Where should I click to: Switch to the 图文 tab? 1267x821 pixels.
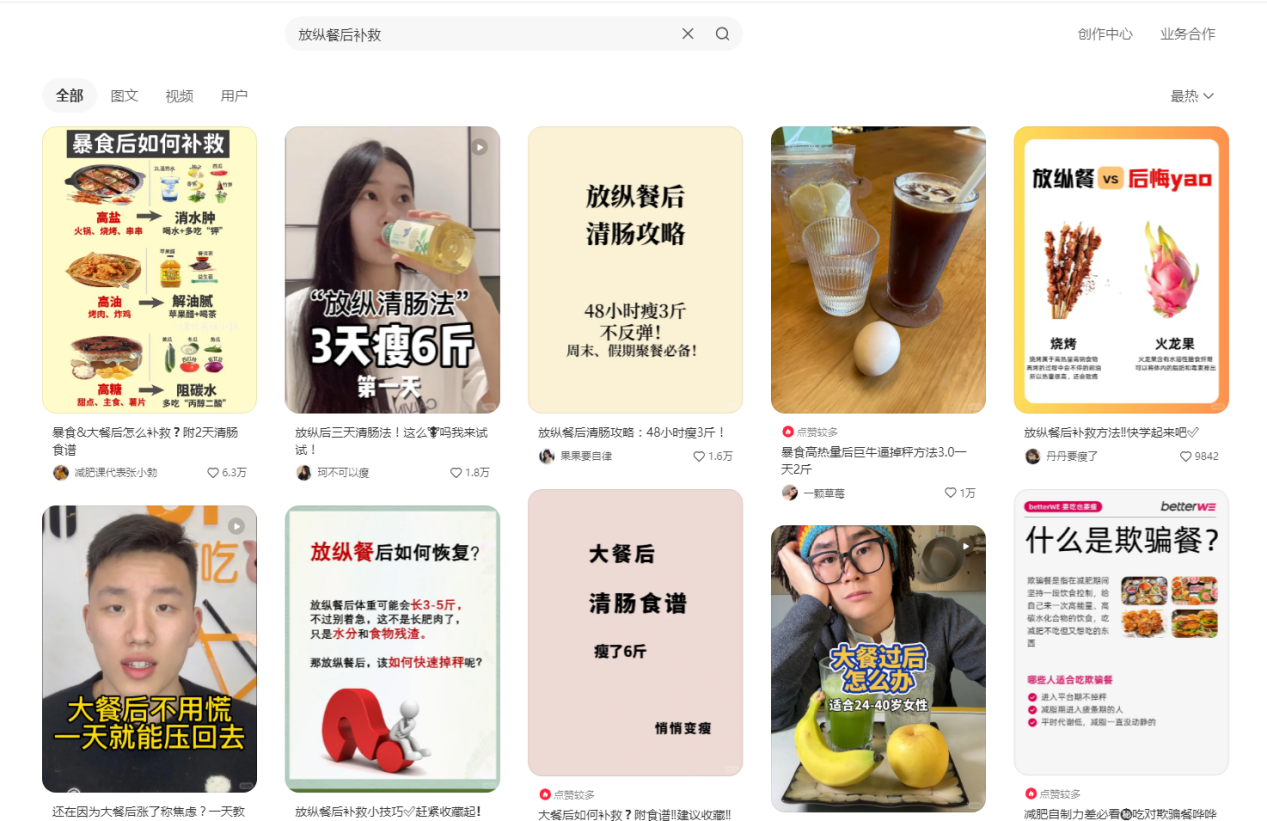(x=124, y=96)
